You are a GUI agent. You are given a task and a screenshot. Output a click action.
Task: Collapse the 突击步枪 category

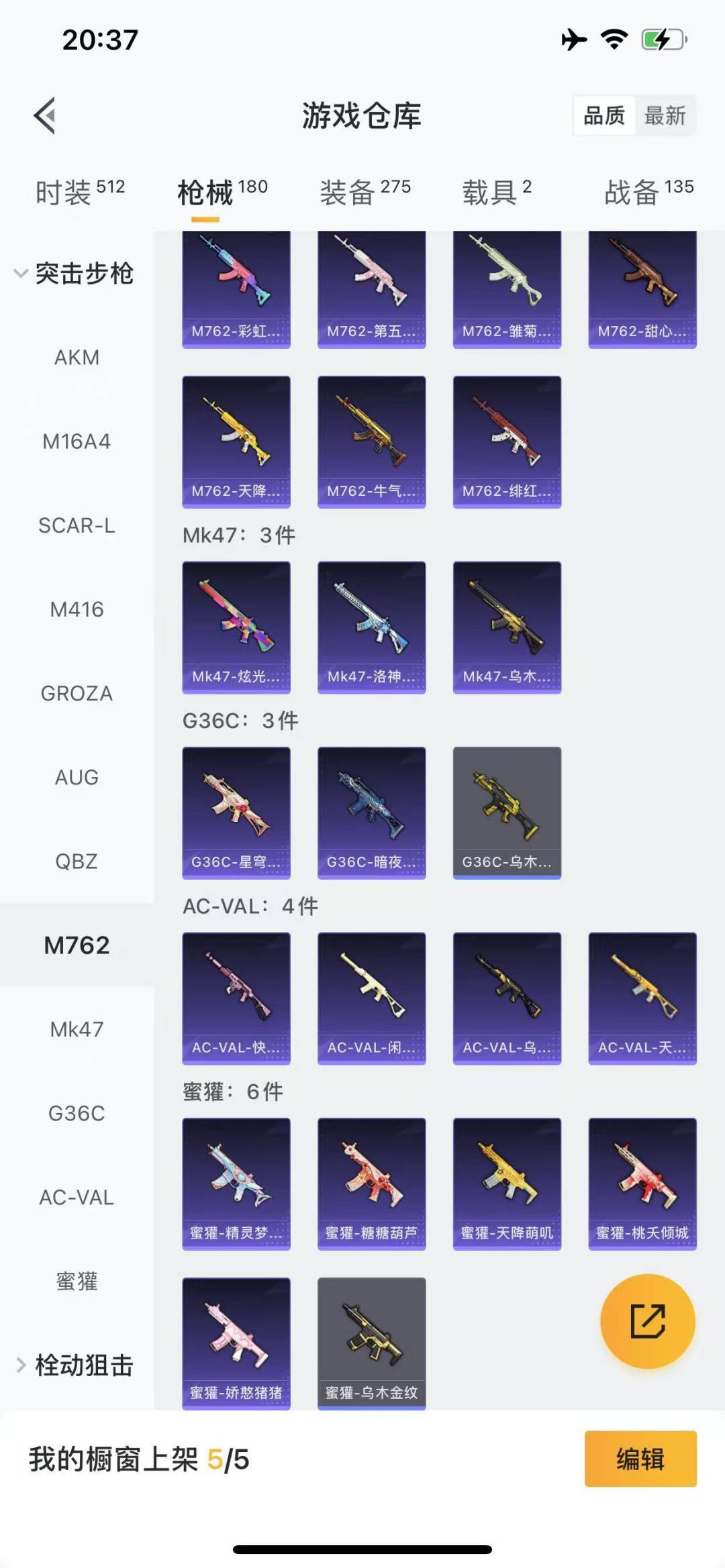[x=74, y=274]
